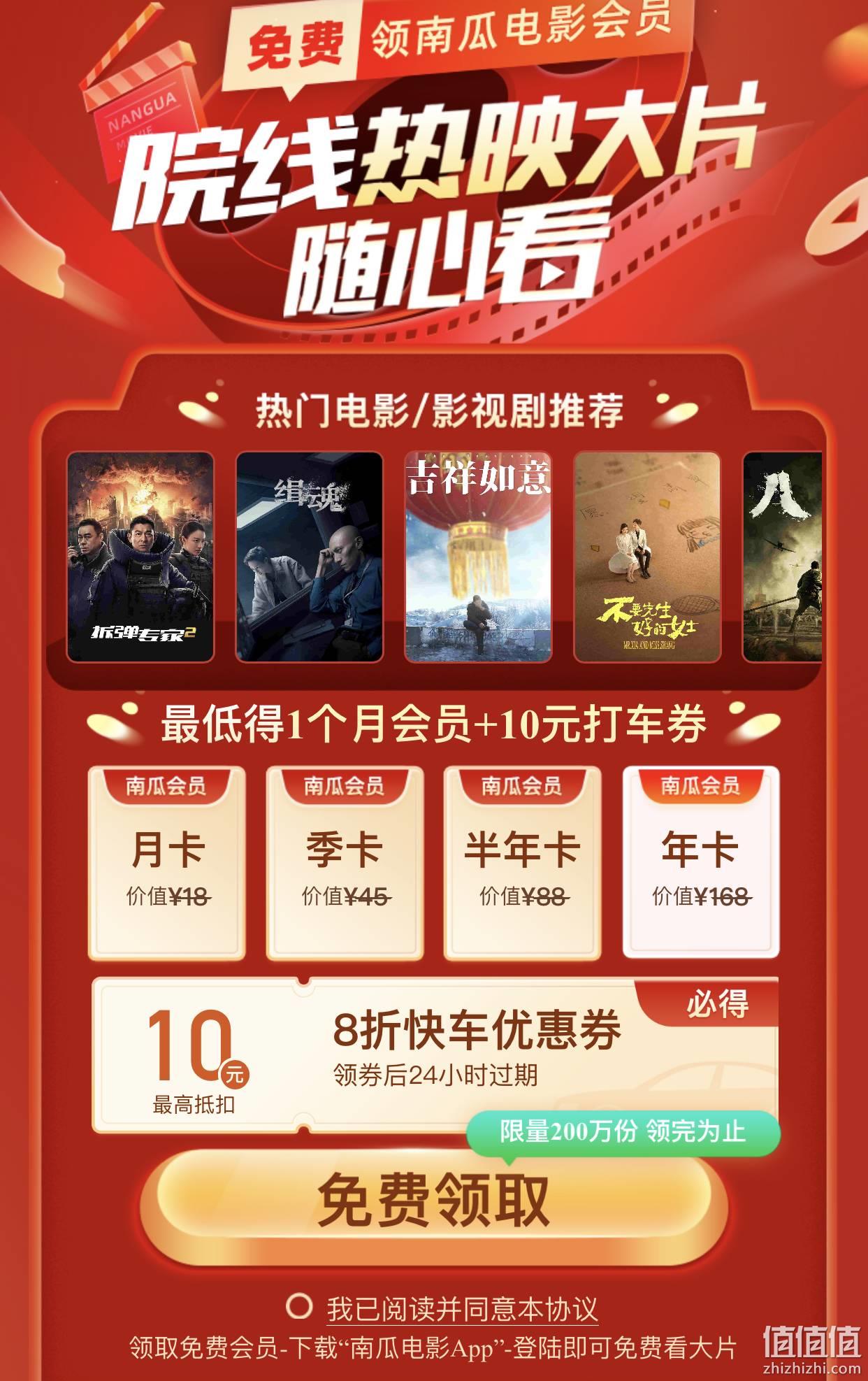Select the 年卡 membership card
The width and height of the screenshot is (868, 1381).
700,863
